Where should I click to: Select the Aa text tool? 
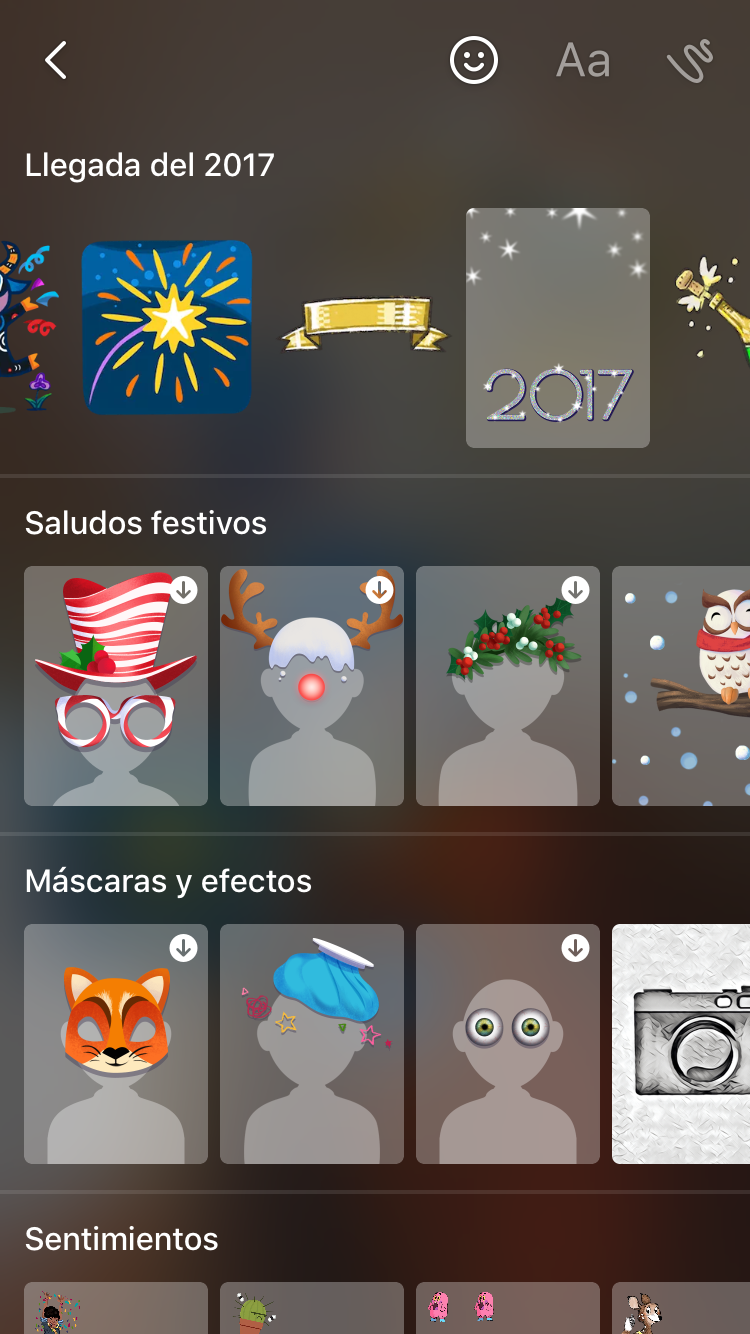tap(583, 61)
